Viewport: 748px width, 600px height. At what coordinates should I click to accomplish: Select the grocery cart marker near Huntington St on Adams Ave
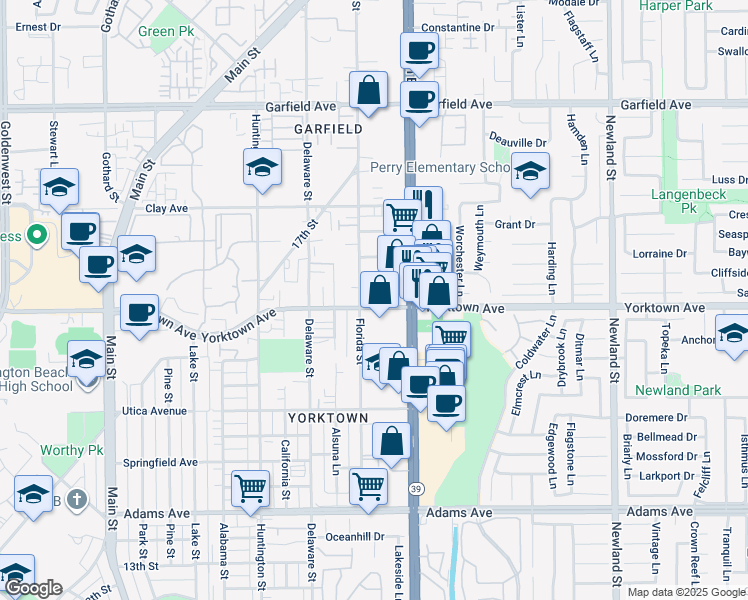pyautogui.click(x=250, y=488)
